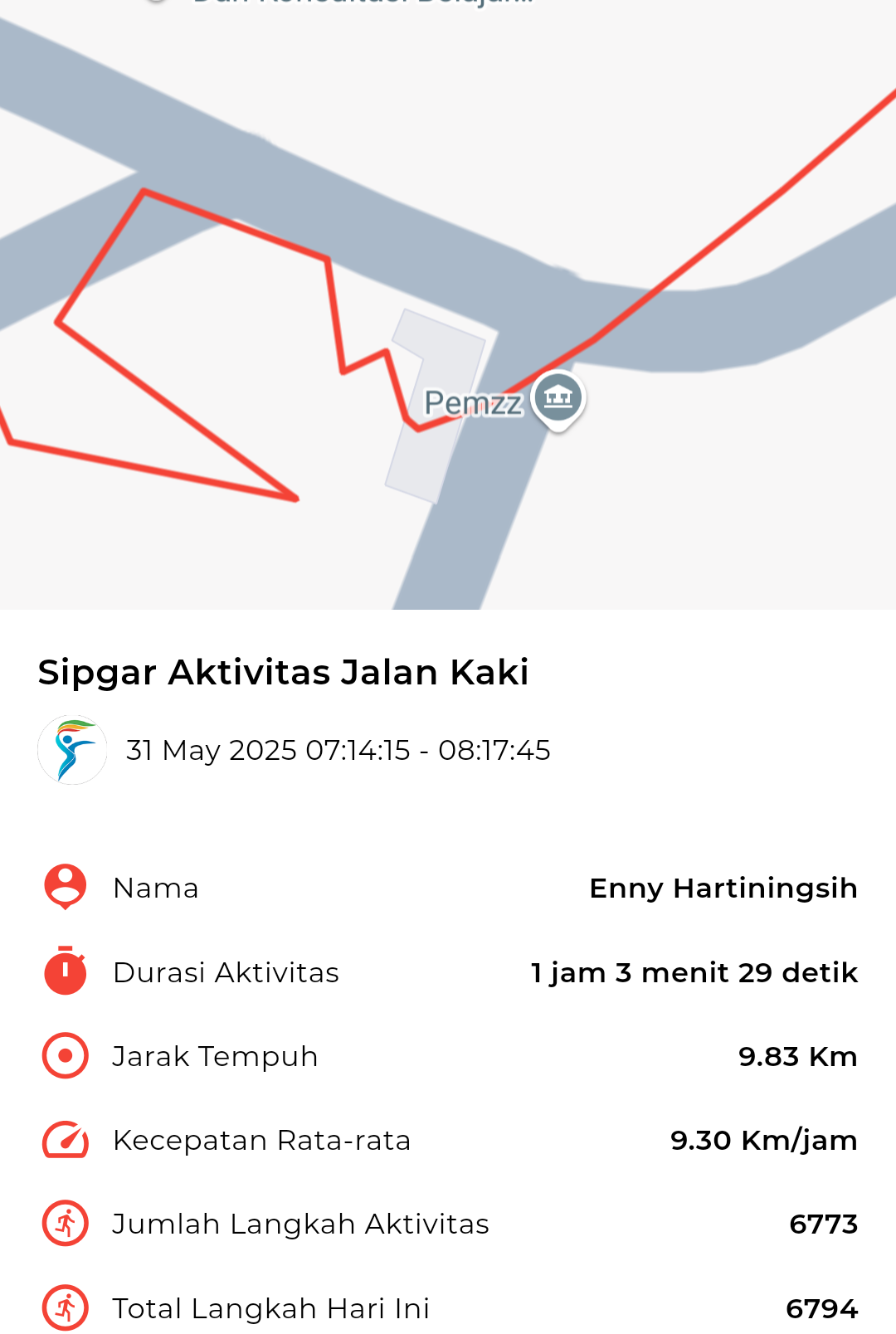Click the activity date and time text

click(x=337, y=751)
